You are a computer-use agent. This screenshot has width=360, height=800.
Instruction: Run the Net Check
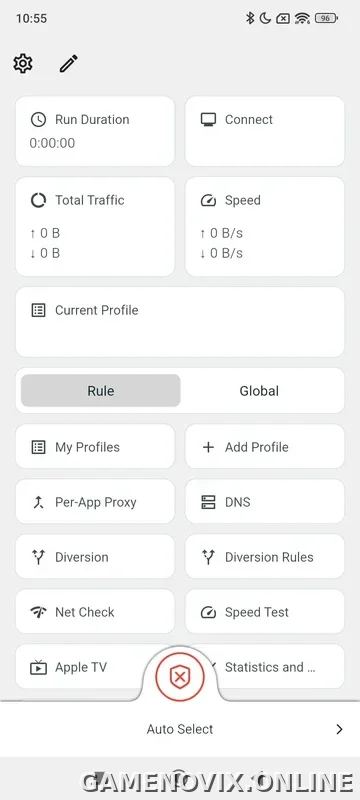[95, 612]
